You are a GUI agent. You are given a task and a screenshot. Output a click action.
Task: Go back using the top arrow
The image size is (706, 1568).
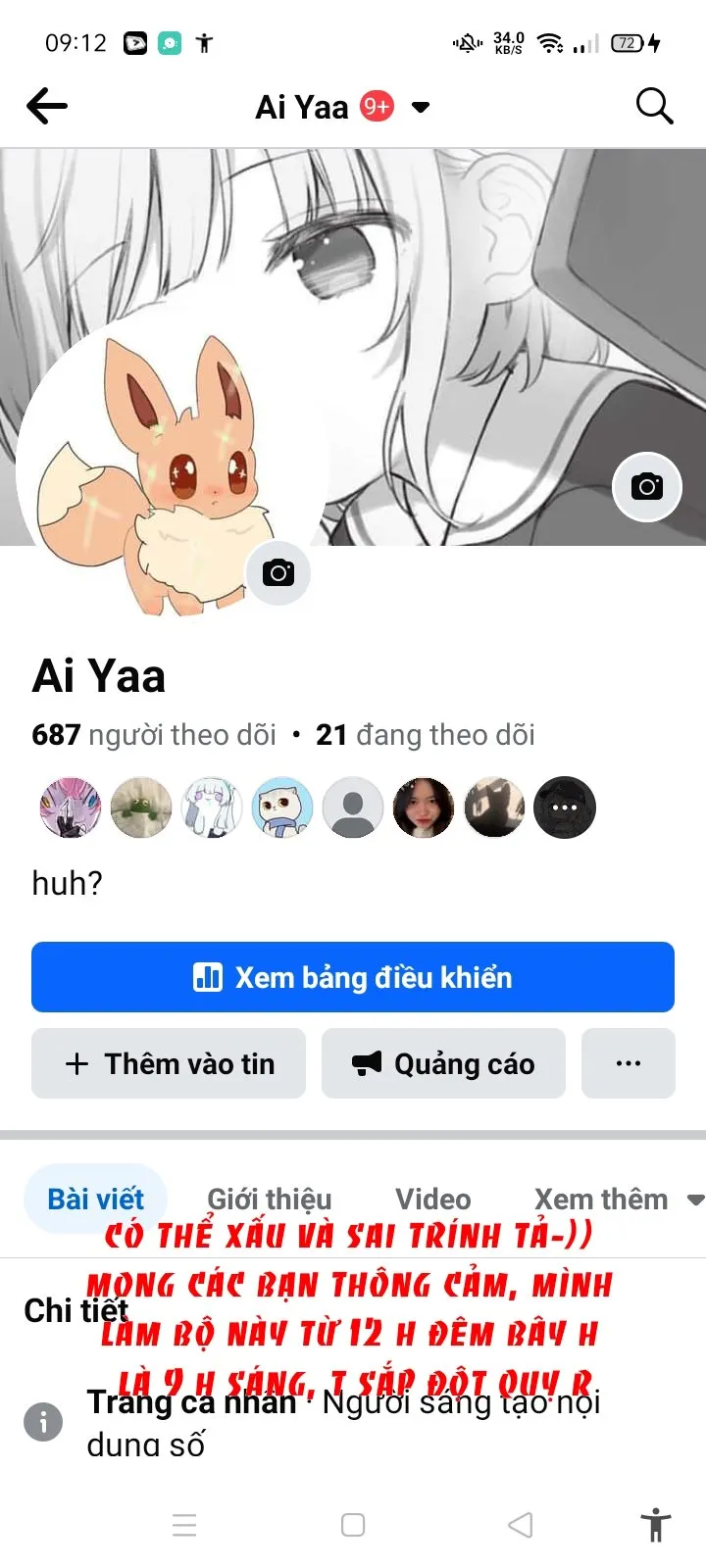click(47, 106)
